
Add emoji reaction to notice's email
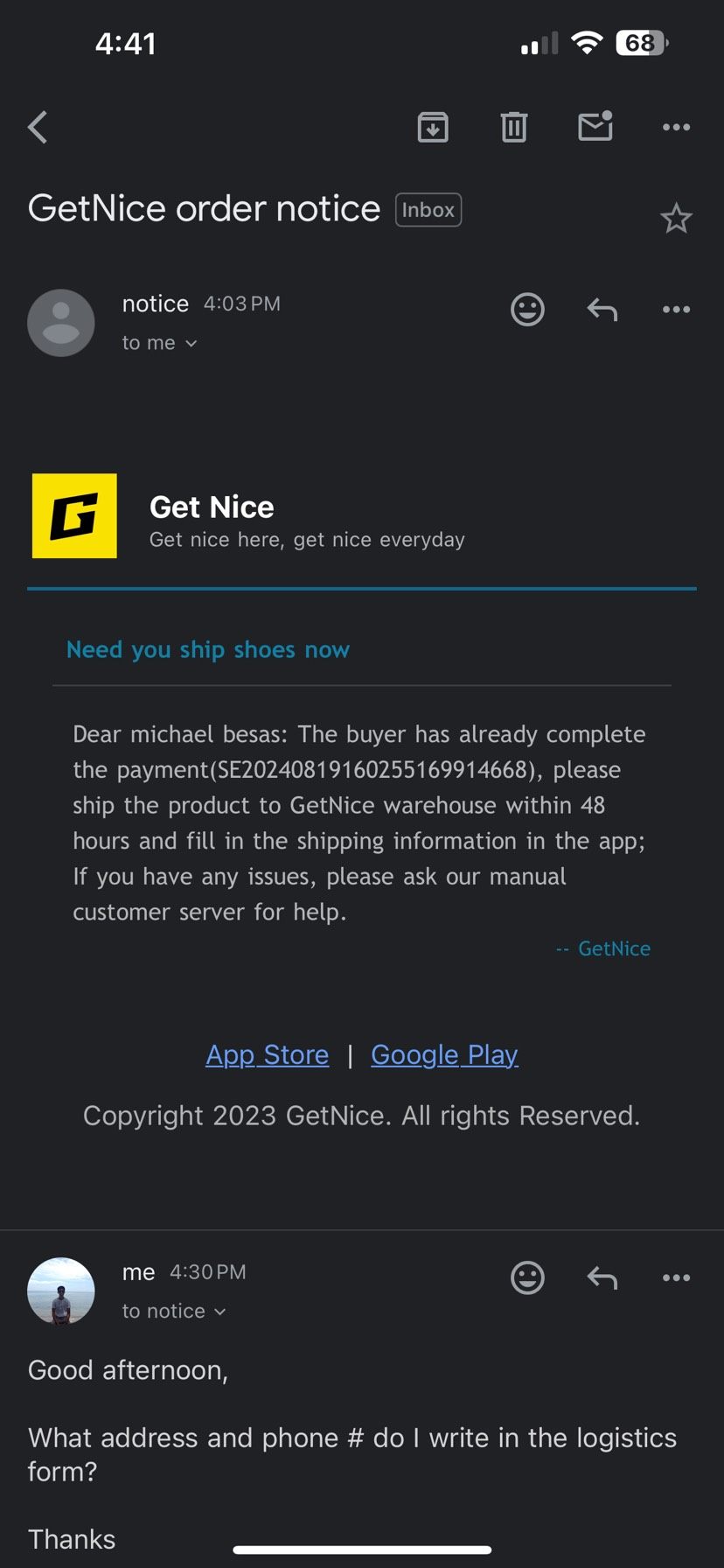coord(527,310)
